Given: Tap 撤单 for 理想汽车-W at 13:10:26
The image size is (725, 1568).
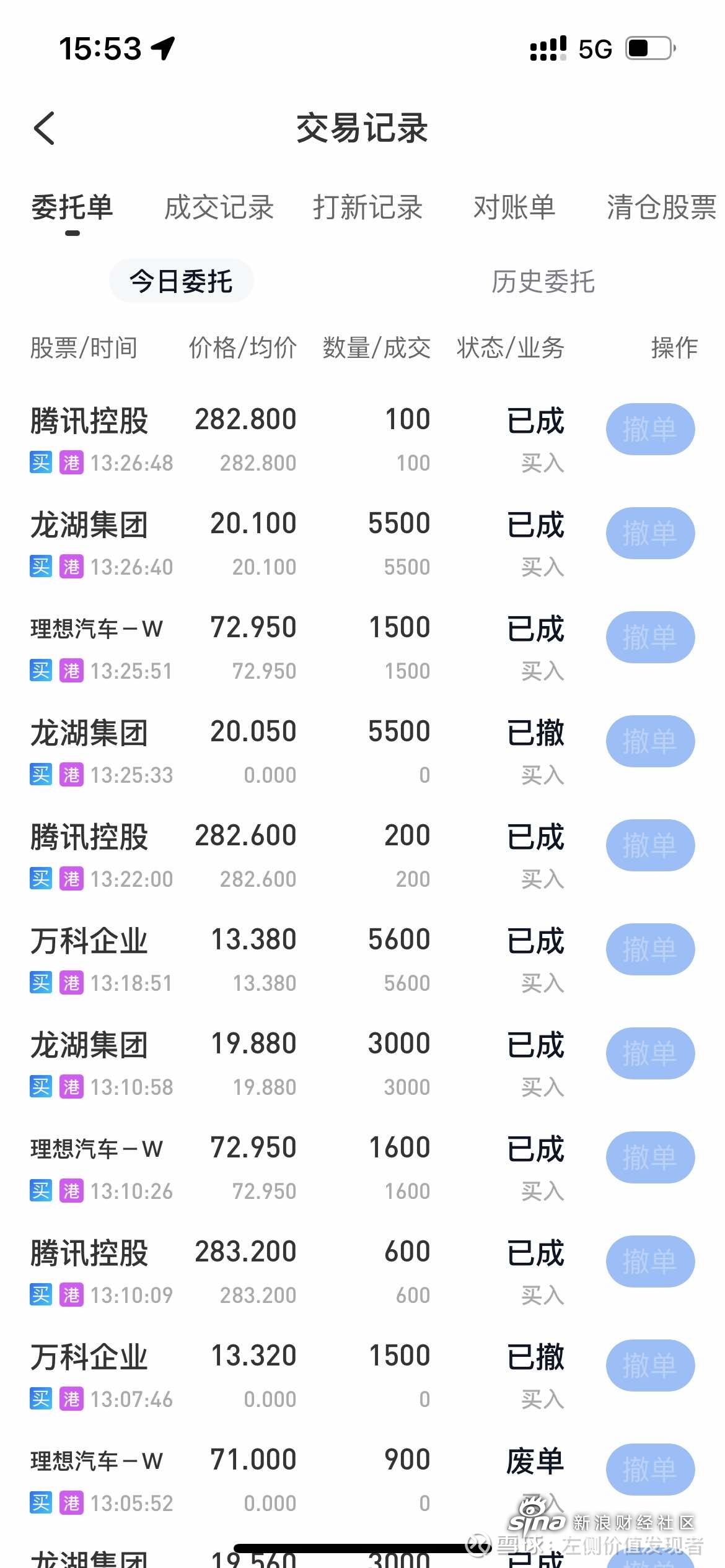Looking at the screenshot, I should 650,1157.
